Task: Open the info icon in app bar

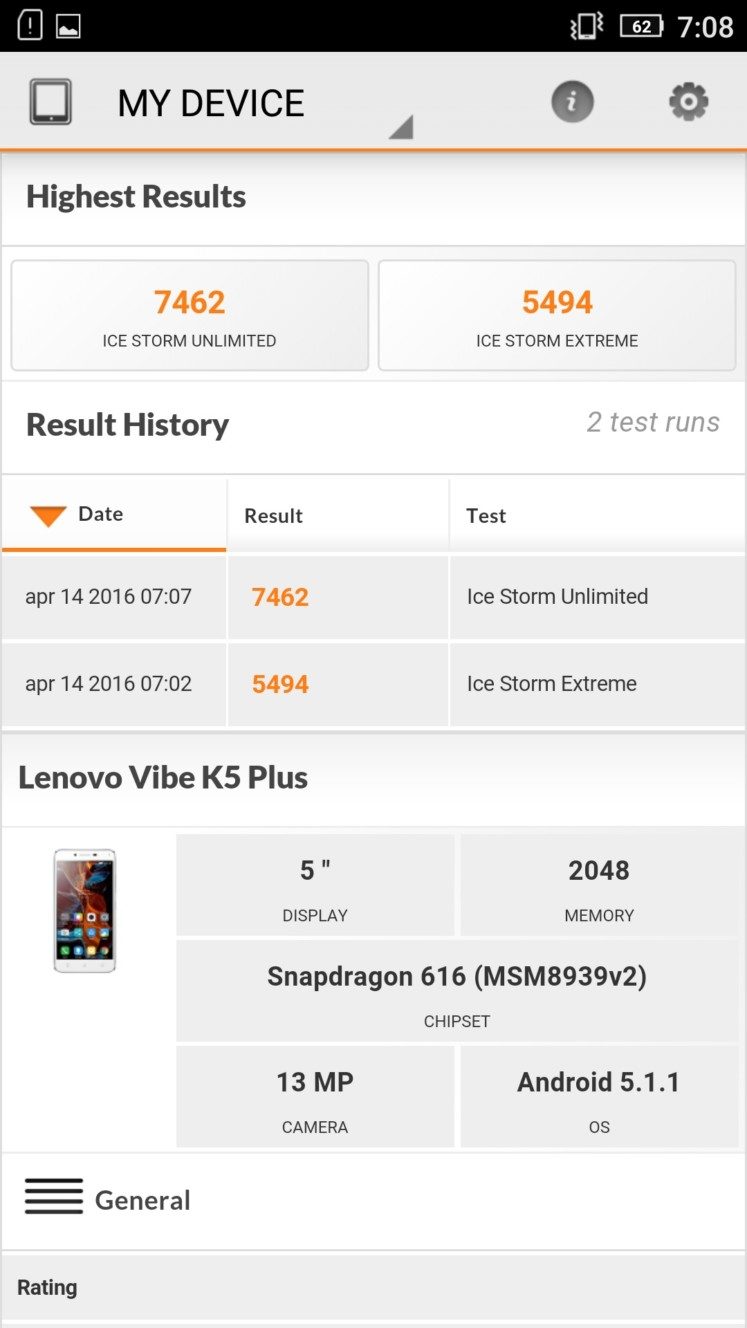Action: [572, 102]
